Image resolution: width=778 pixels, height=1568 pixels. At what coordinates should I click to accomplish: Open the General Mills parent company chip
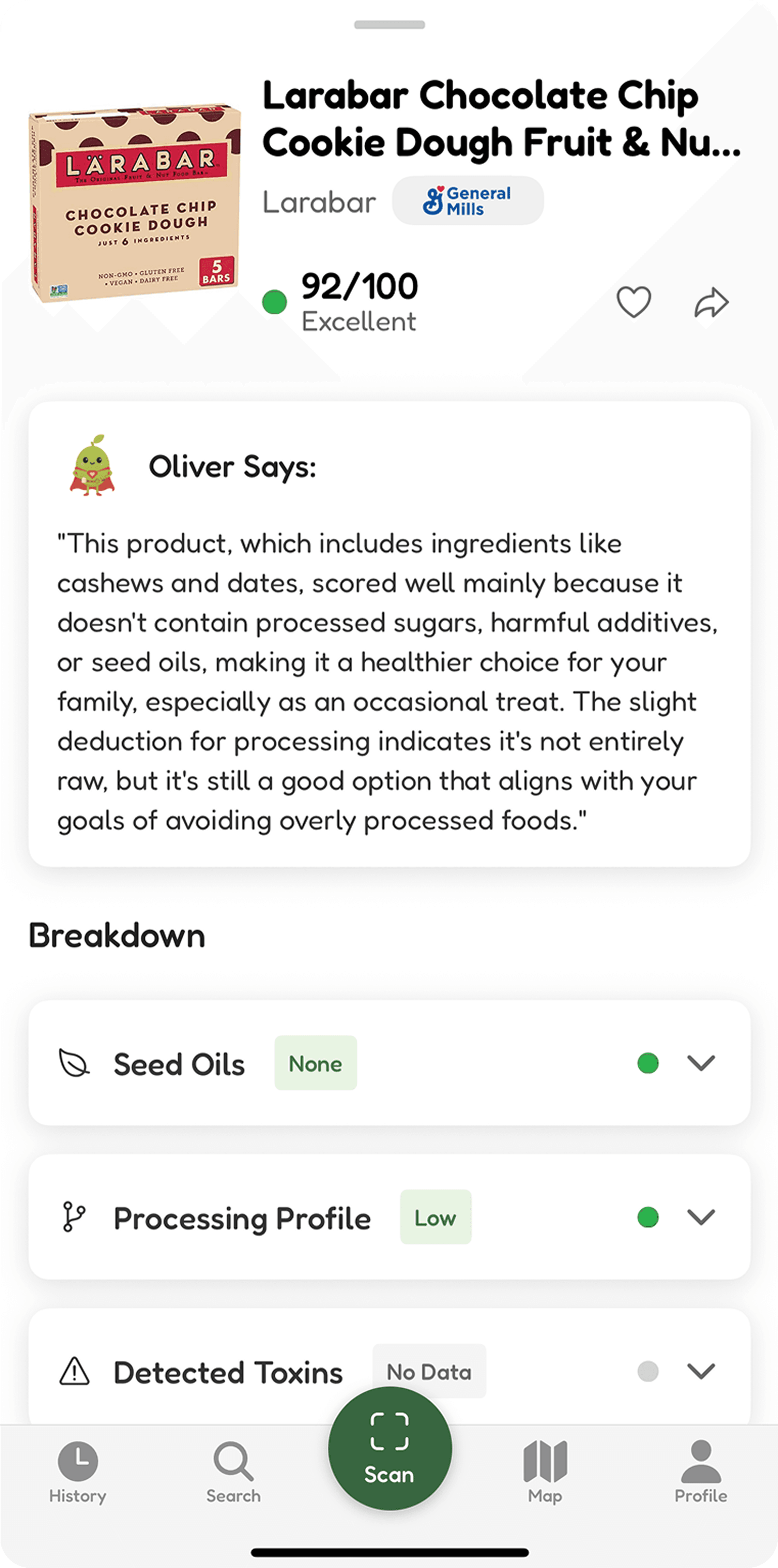tap(467, 201)
